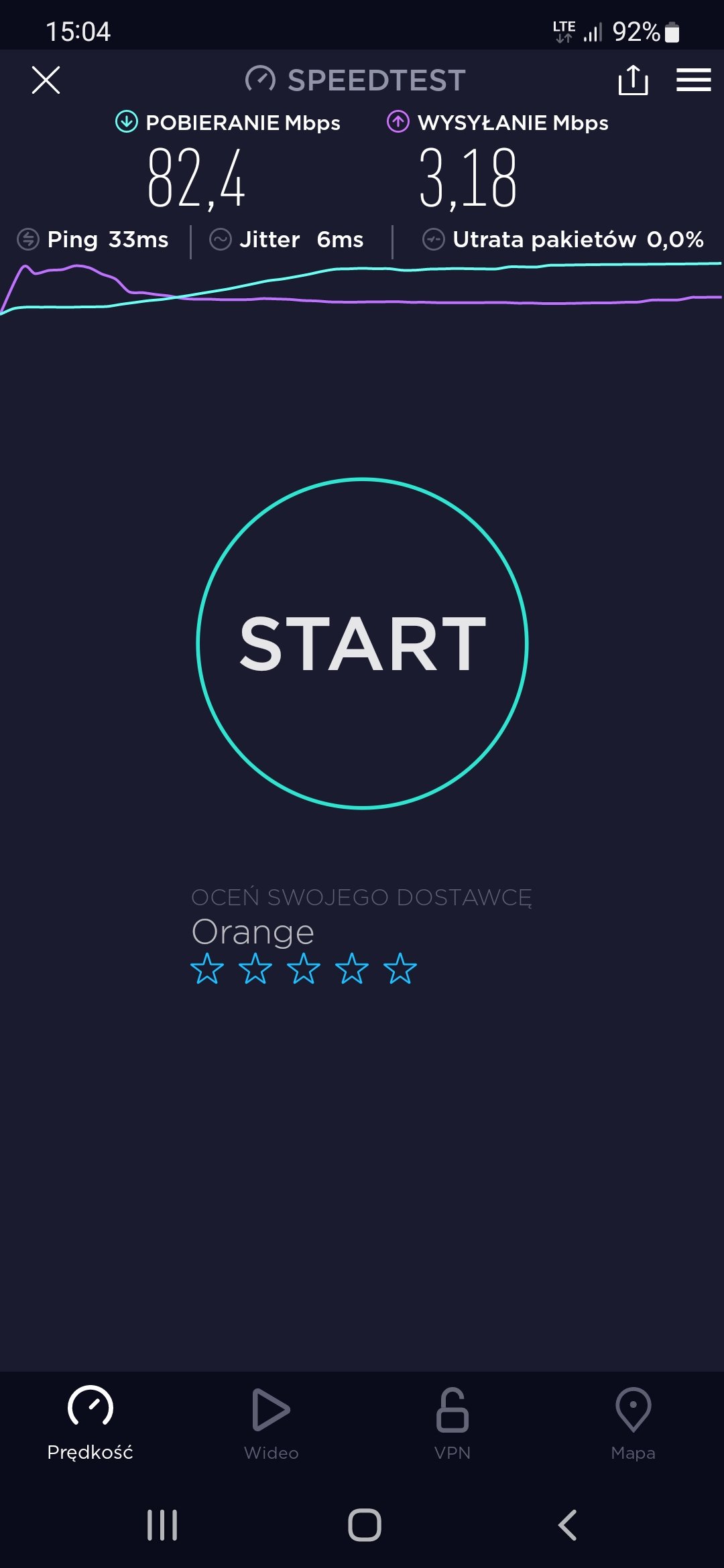724x1568 pixels.
Task: Open the system recent apps view
Action: [162, 1526]
